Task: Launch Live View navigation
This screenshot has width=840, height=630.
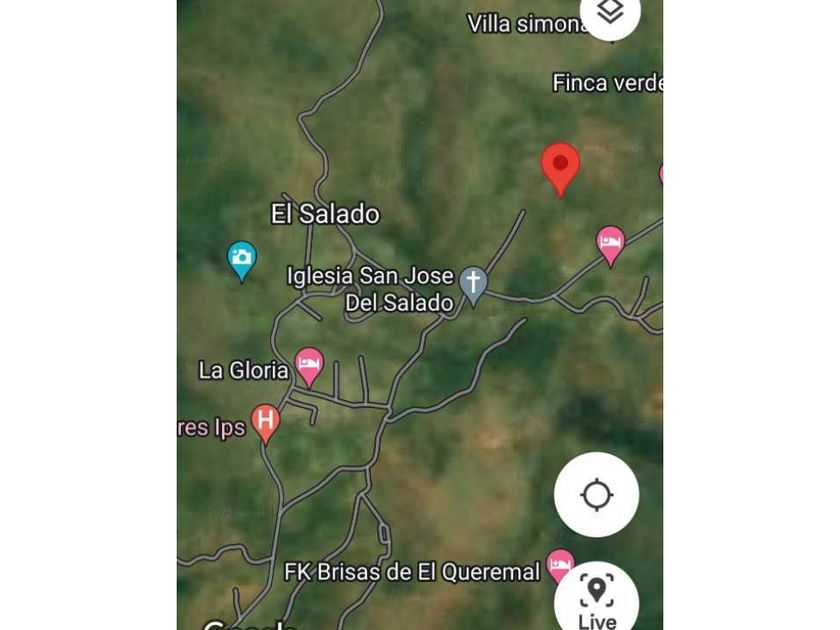Action: 596,600
